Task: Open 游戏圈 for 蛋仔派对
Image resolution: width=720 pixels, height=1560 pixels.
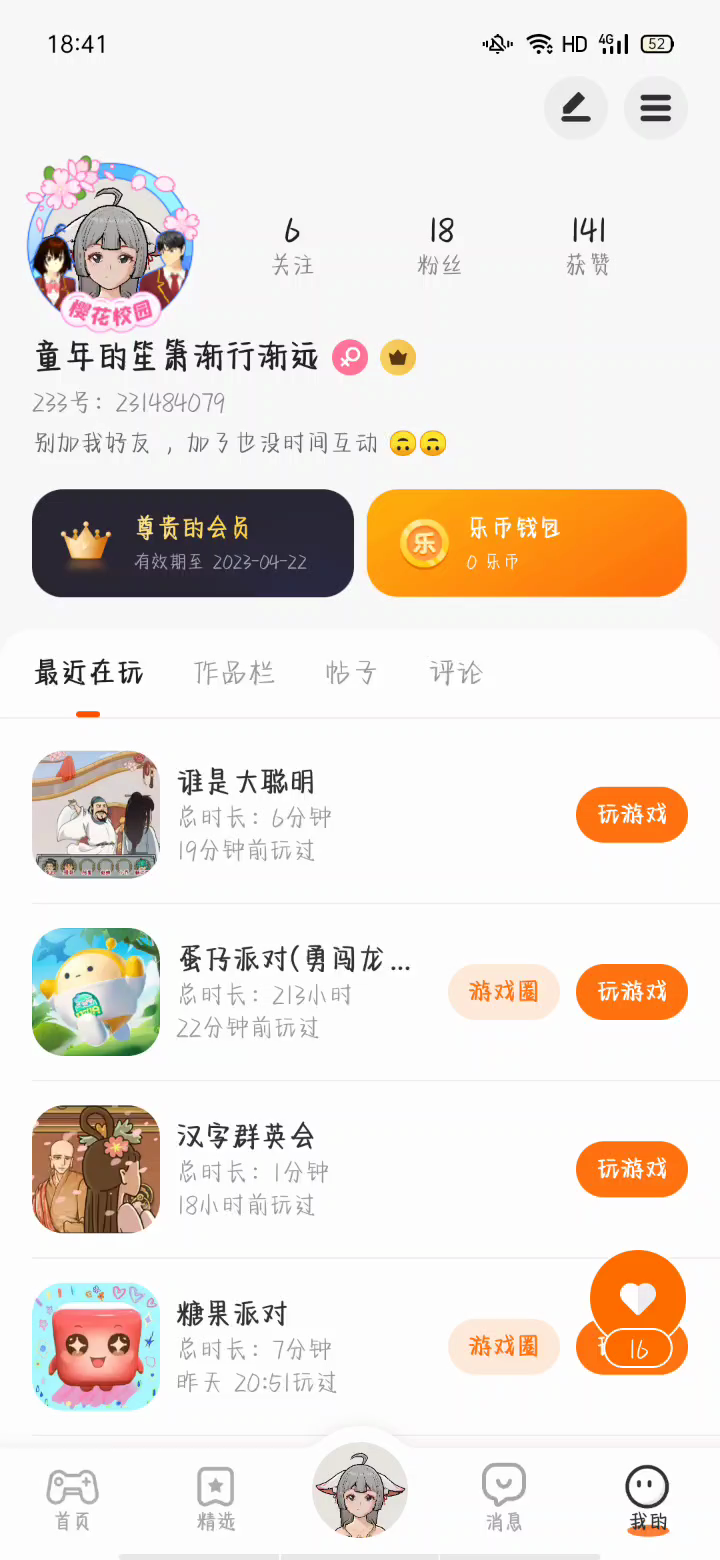Action: click(x=503, y=991)
